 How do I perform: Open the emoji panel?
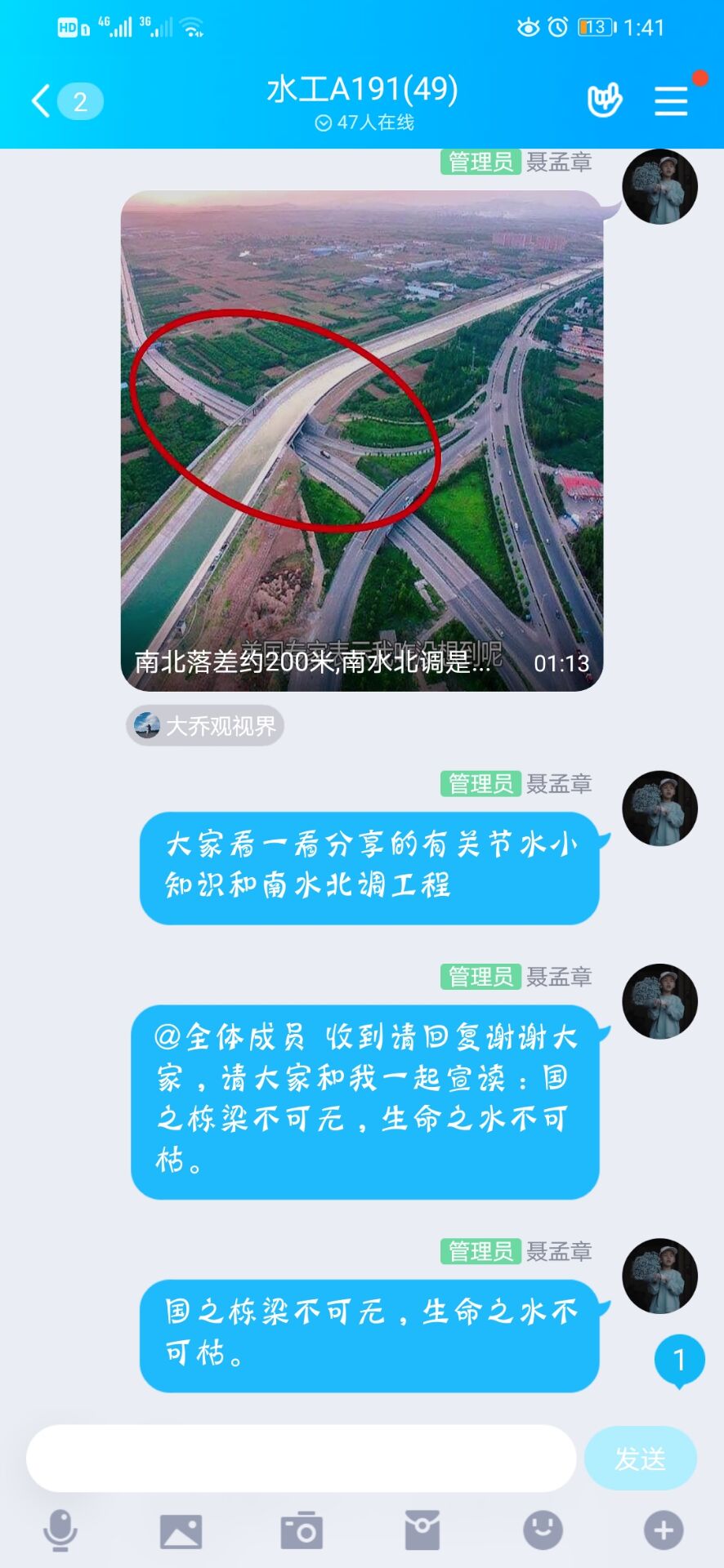pos(543,1530)
